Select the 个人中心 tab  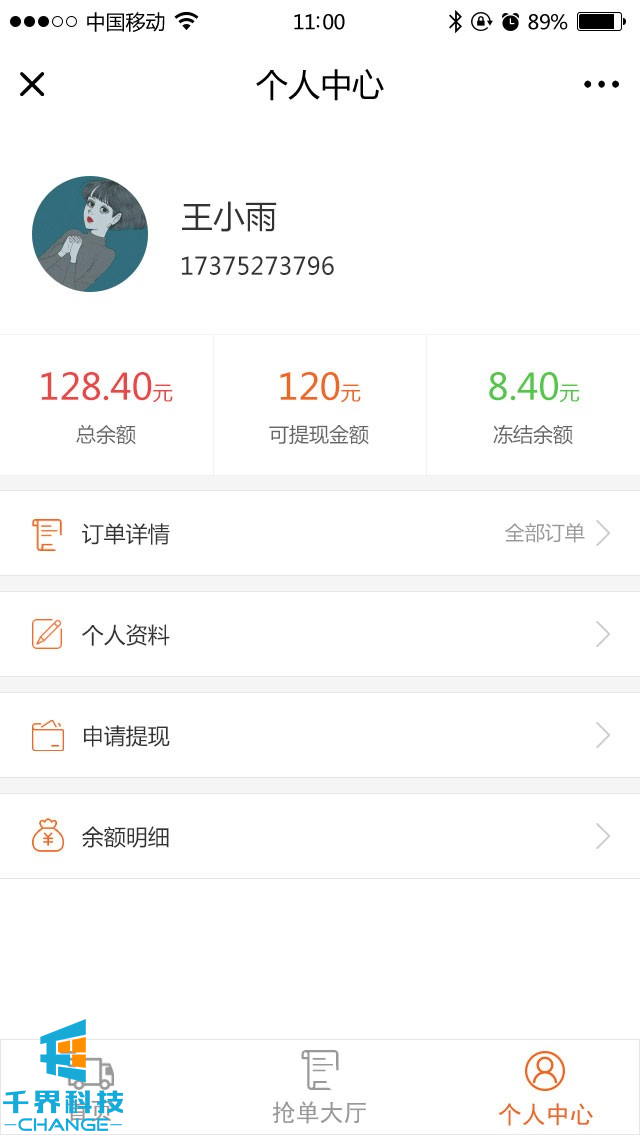click(x=545, y=1087)
